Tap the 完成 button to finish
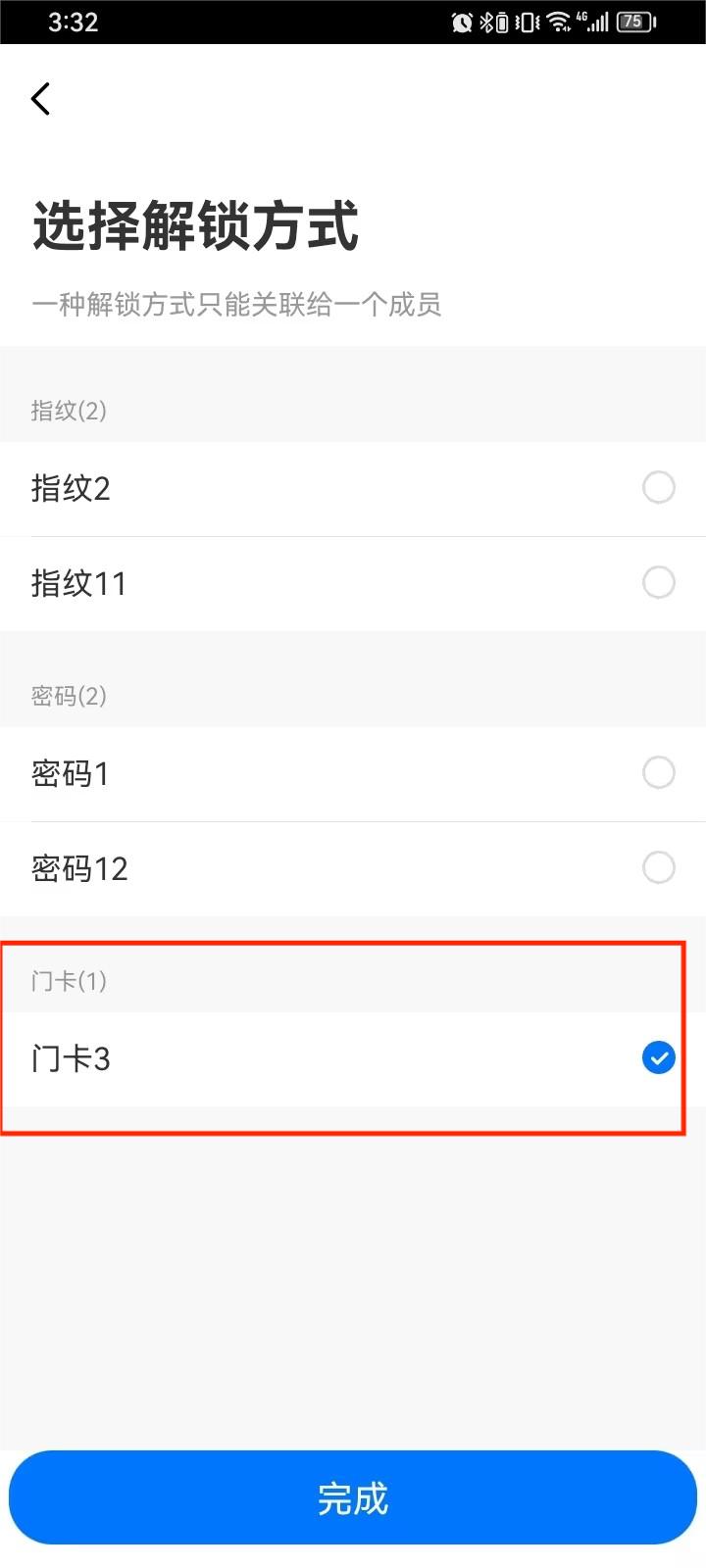 click(x=353, y=1497)
